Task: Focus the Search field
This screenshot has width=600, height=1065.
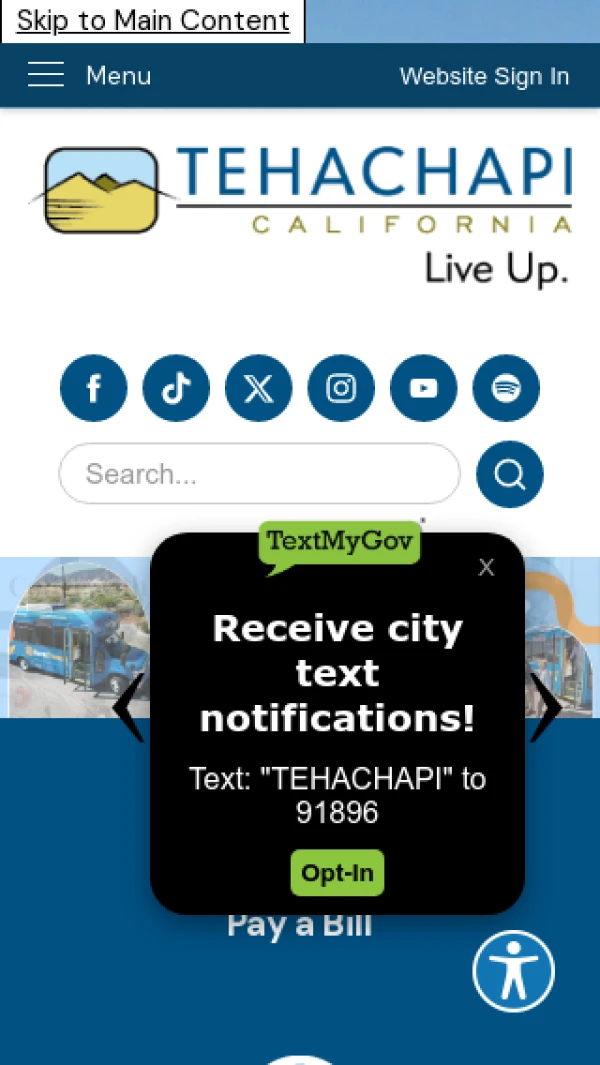Action: pyautogui.click(x=259, y=474)
